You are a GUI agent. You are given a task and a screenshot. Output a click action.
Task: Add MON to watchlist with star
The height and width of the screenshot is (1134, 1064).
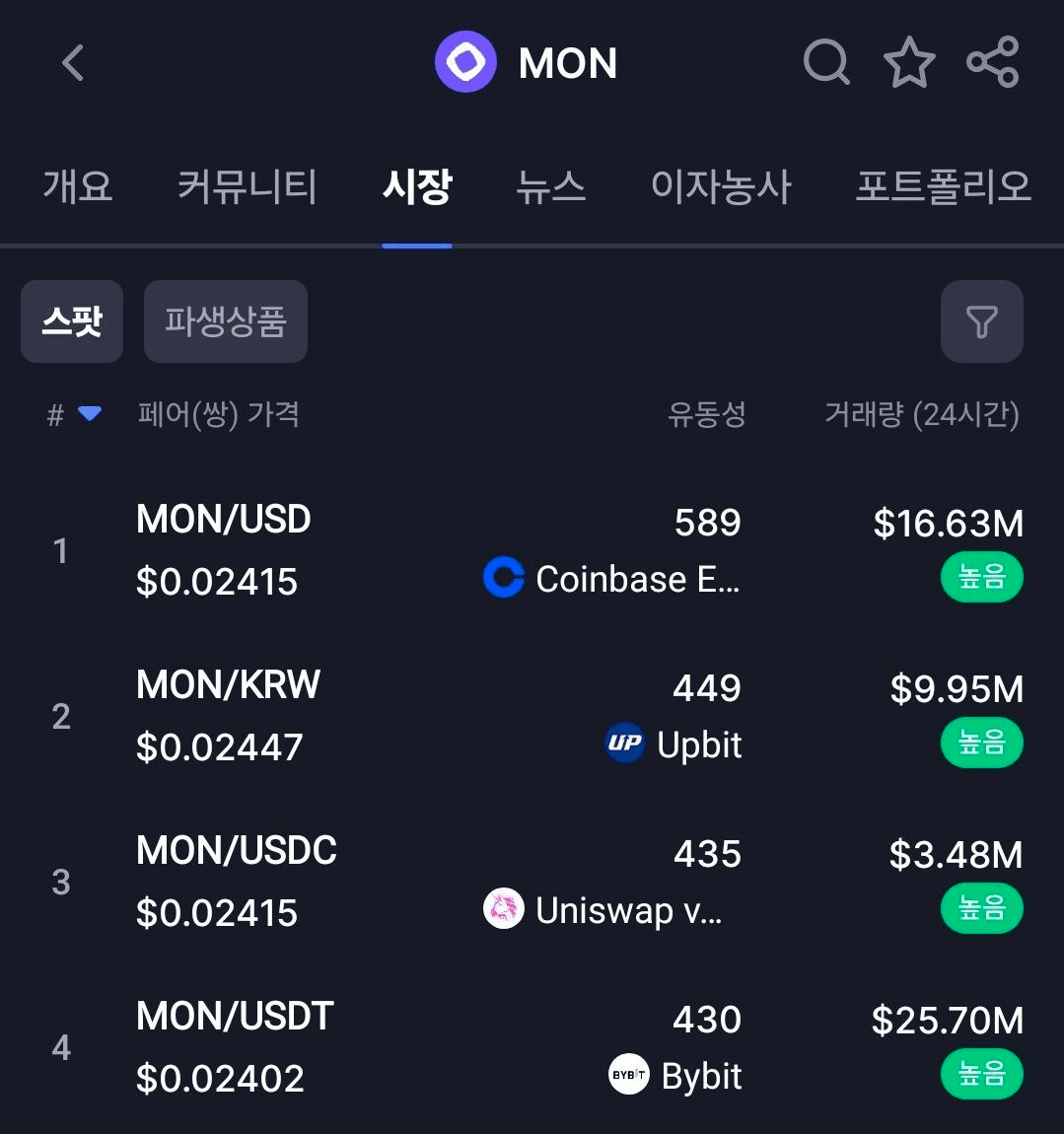[x=908, y=63]
